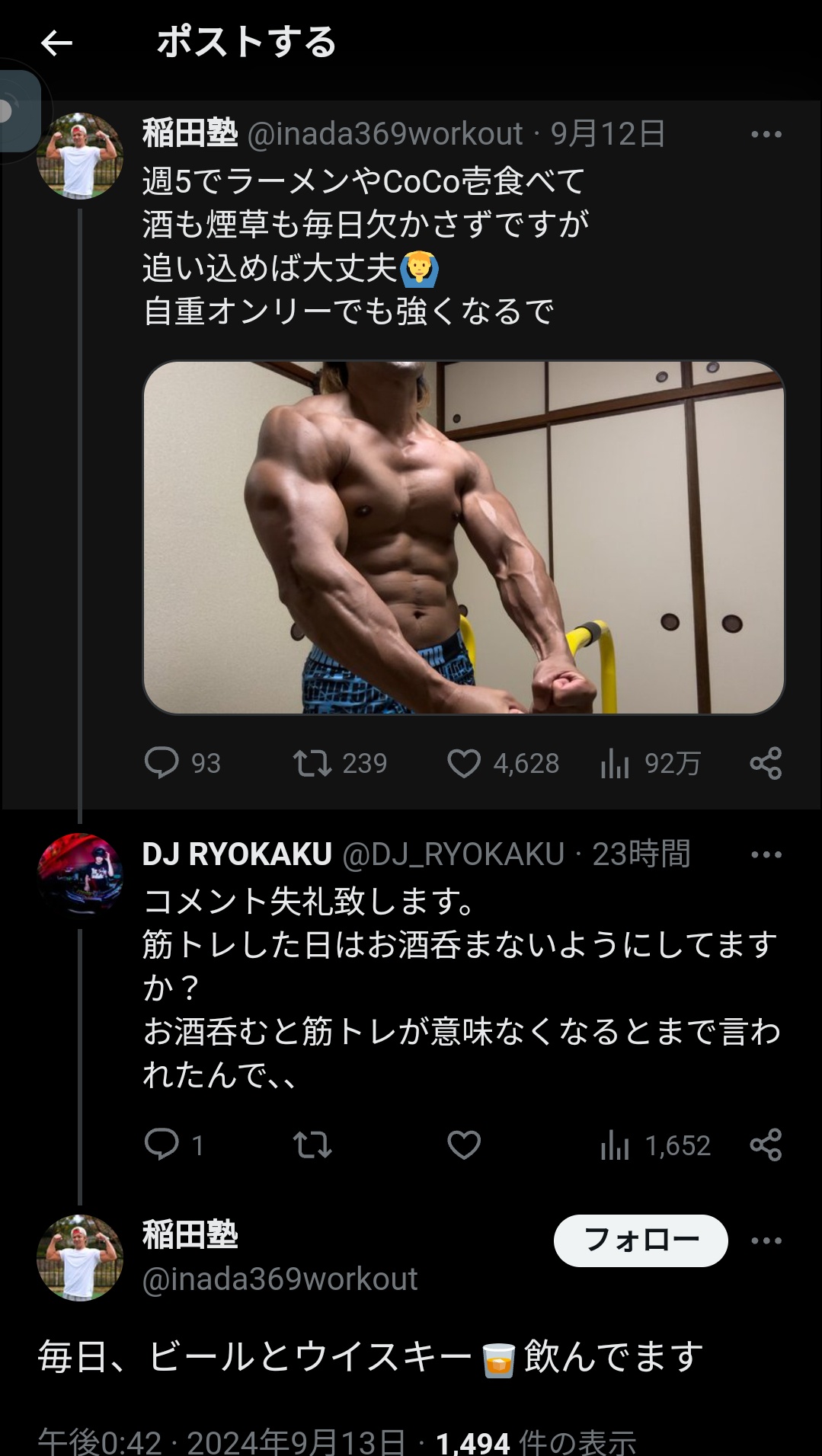
Task: Open overflow menu on 稲田塾's September 12 post
Action: tap(766, 135)
